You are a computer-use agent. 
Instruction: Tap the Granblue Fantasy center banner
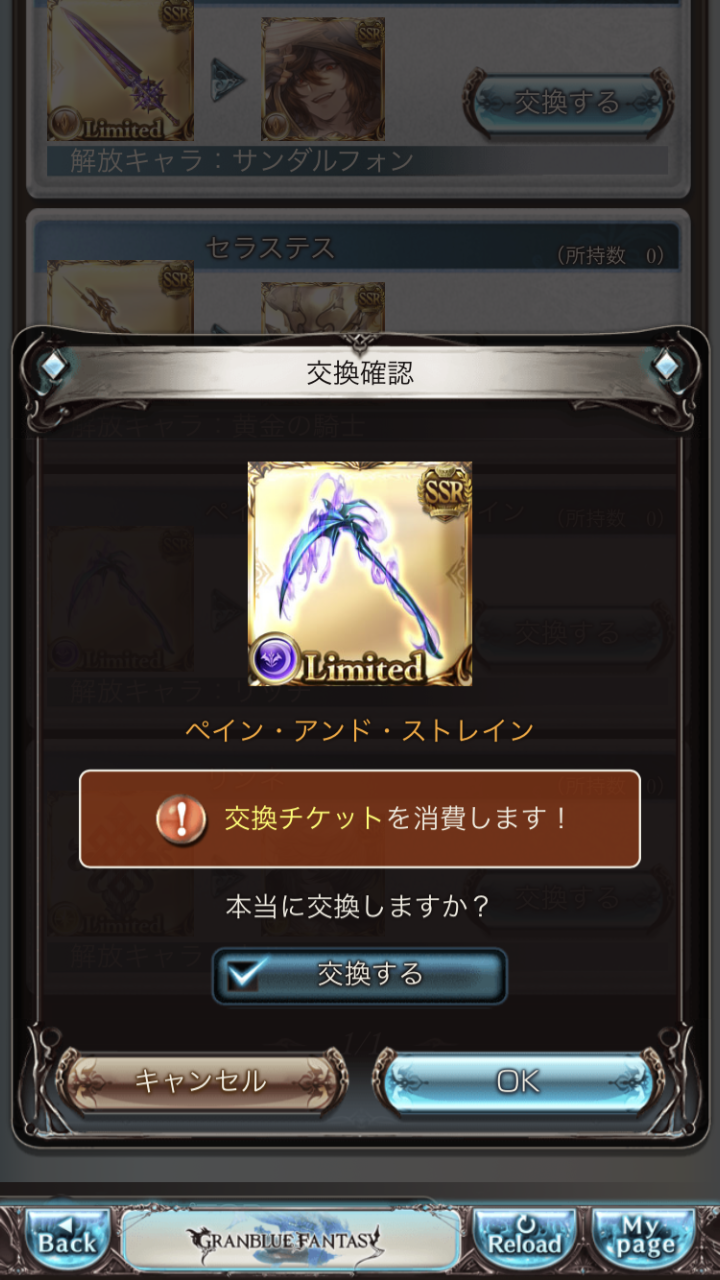tap(291, 1240)
